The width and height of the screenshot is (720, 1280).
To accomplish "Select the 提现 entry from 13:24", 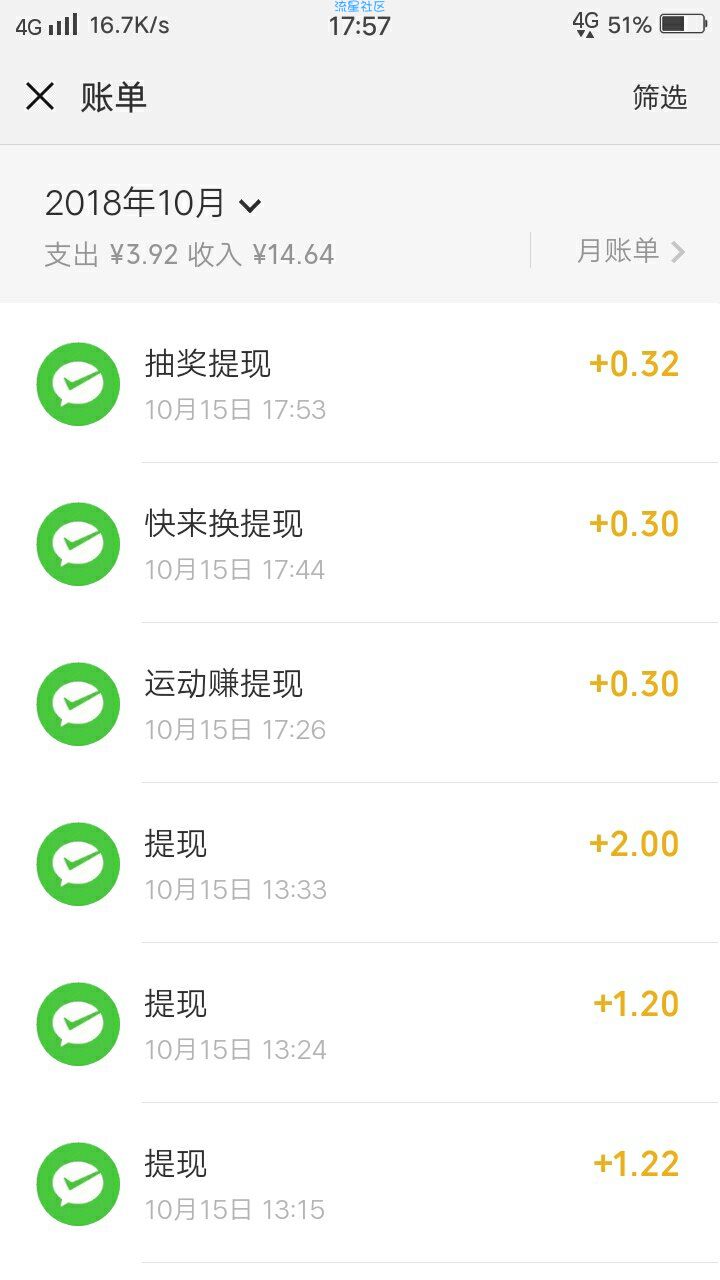I will point(360,1023).
